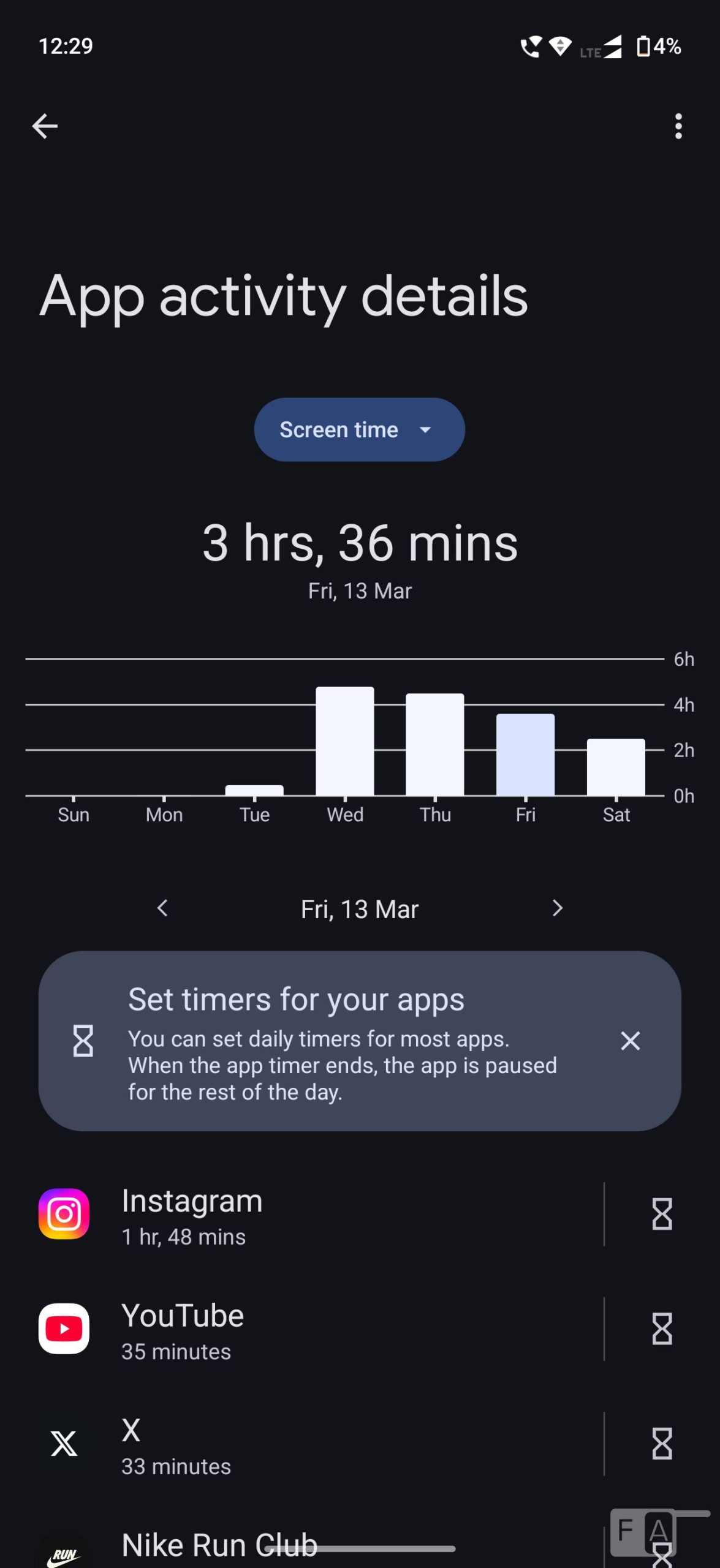This screenshot has height=1568, width=720.
Task: Open Instagram usage details
Action: point(306,1215)
